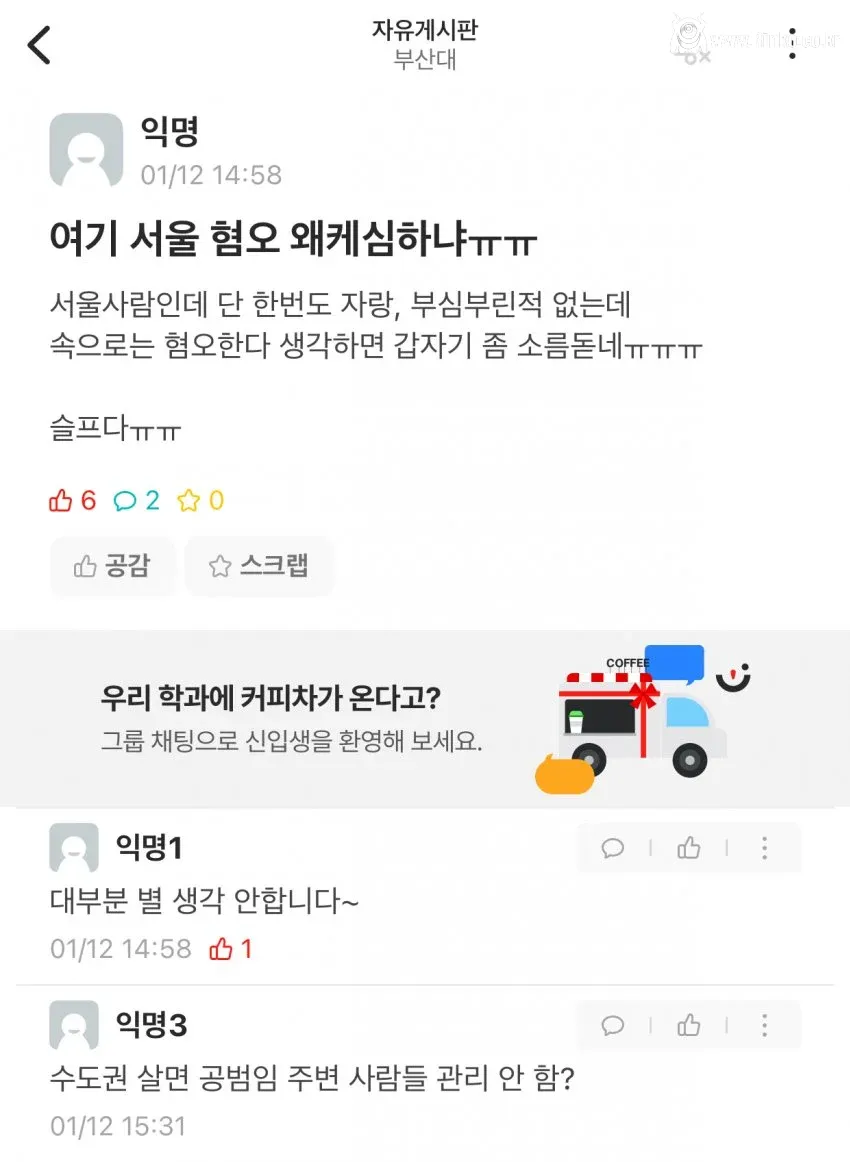The image size is (850, 1162).
Task: Toggle 공감 on the post
Action: [x=113, y=566]
